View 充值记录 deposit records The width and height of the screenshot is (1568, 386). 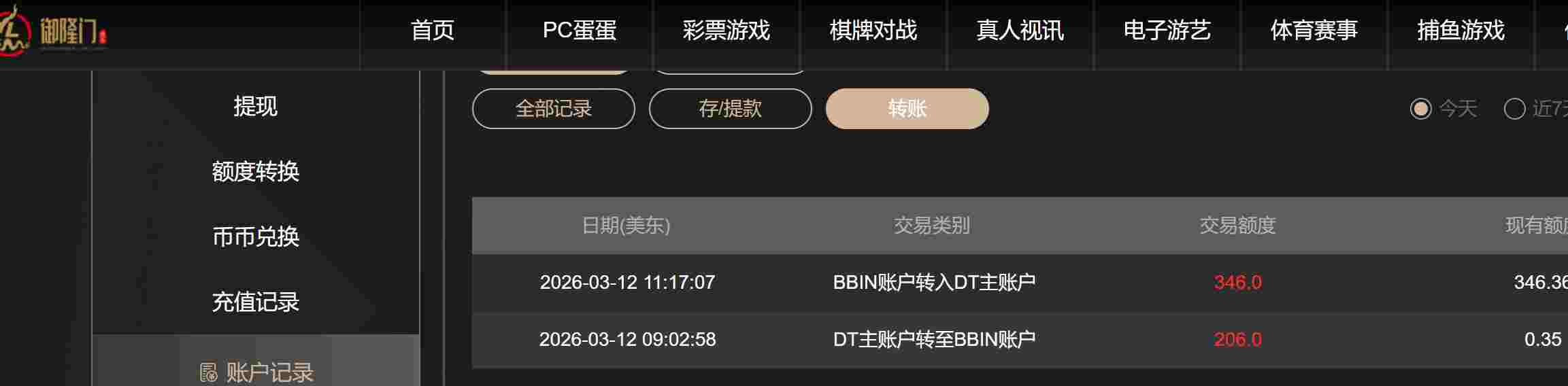[x=255, y=302]
